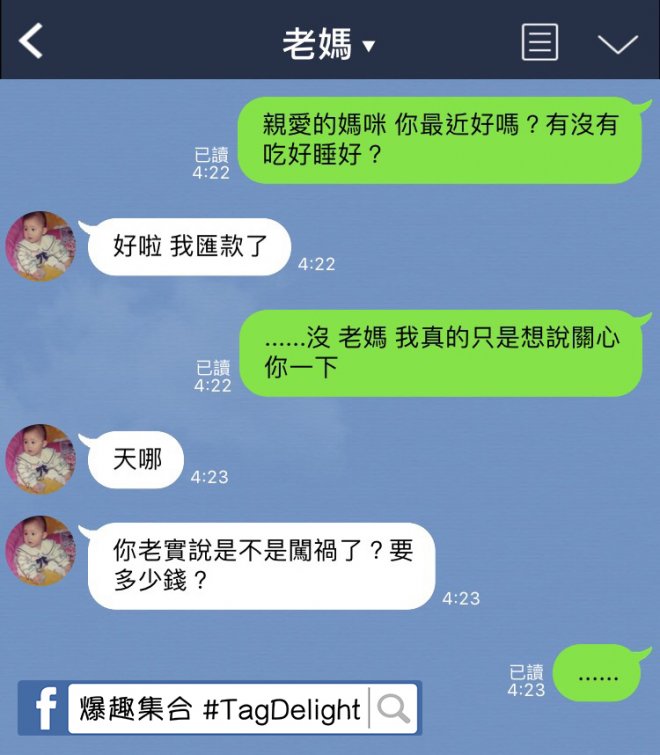This screenshot has width=660, height=755.
Task: Go back from the 老媽 chat
Action: (x=32, y=42)
